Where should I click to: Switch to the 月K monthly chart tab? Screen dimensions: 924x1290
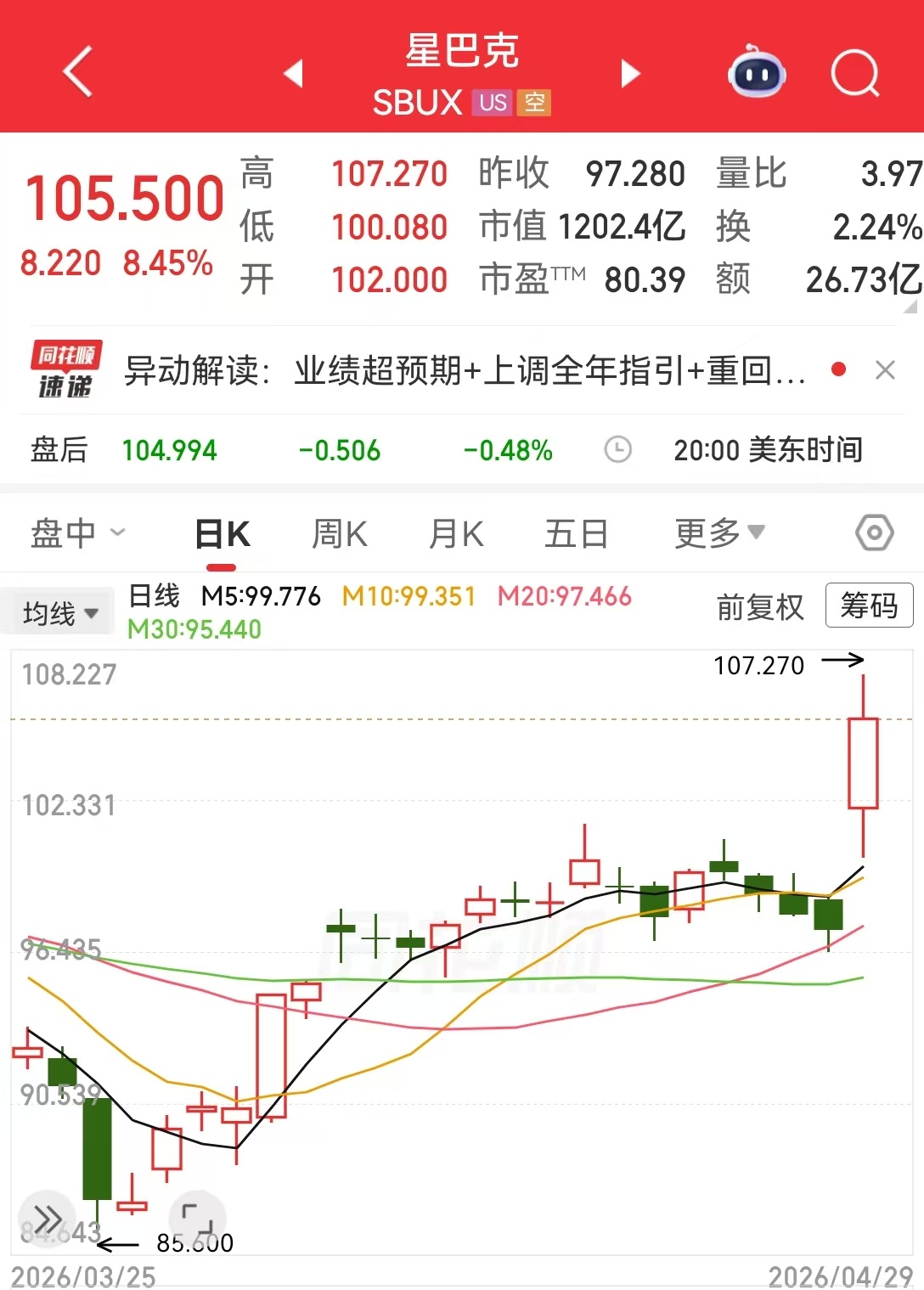455,532
